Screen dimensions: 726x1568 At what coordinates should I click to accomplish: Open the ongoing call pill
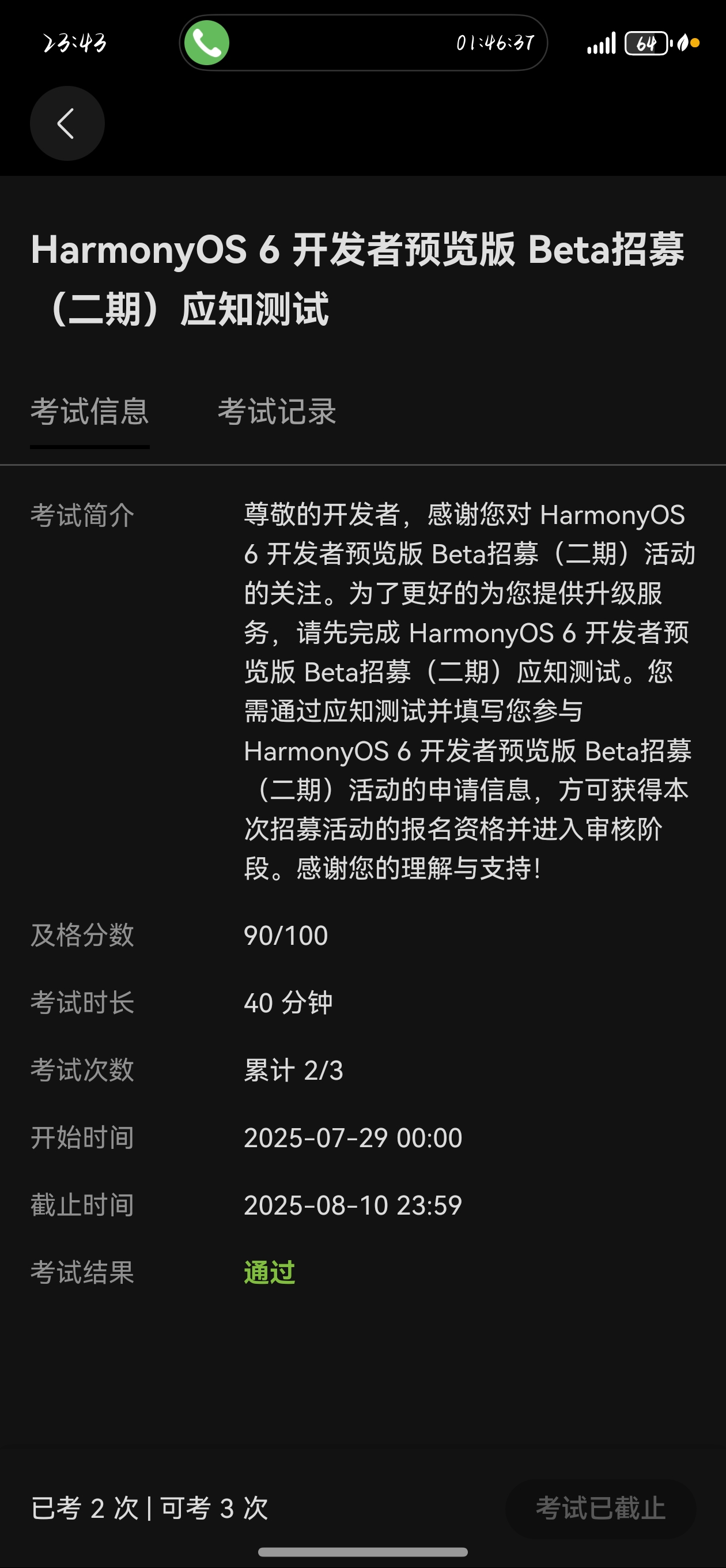[x=364, y=43]
